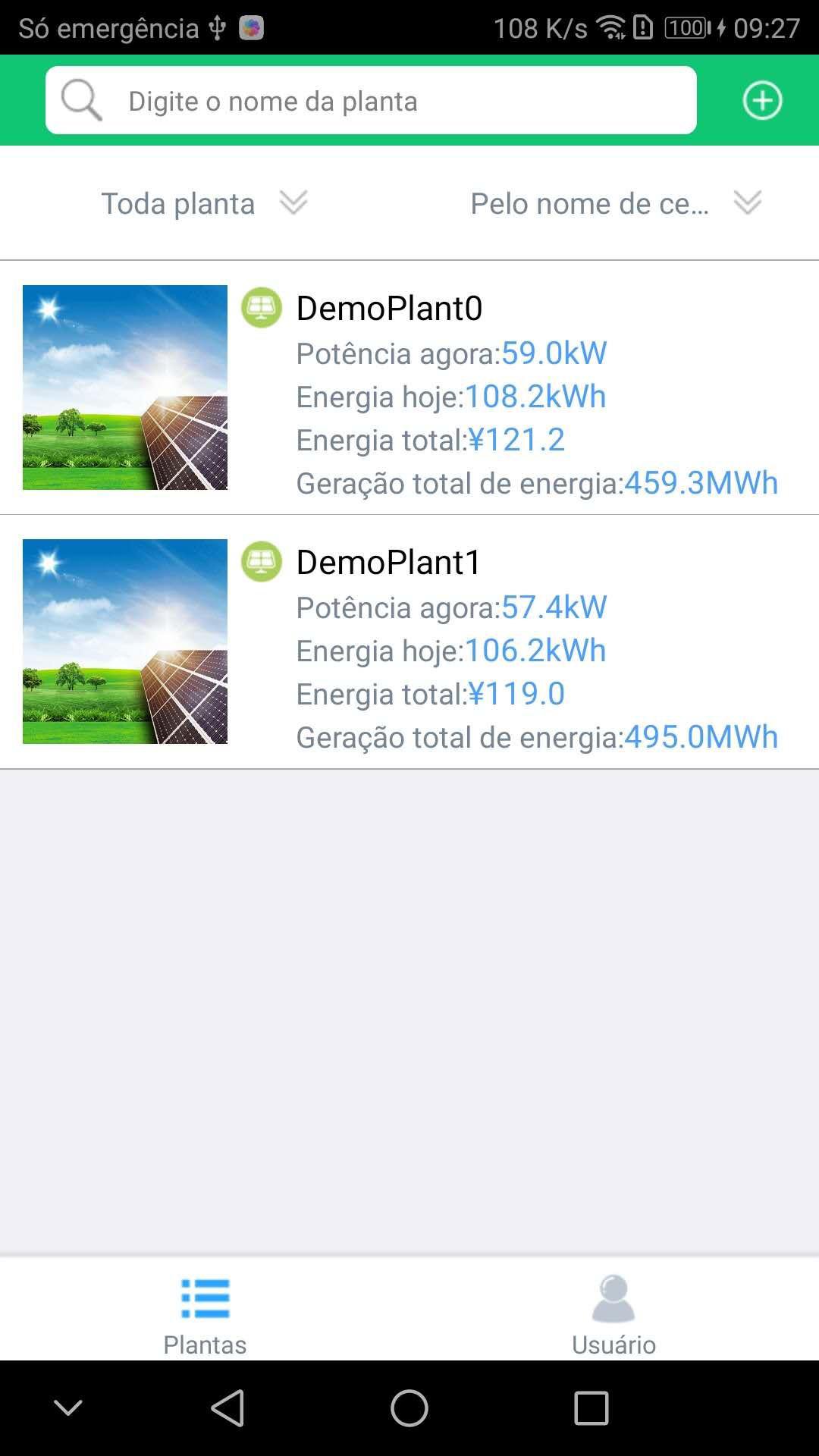Add a new plant with plus icon
819x1456 pixels.
(x=762, y=101)
